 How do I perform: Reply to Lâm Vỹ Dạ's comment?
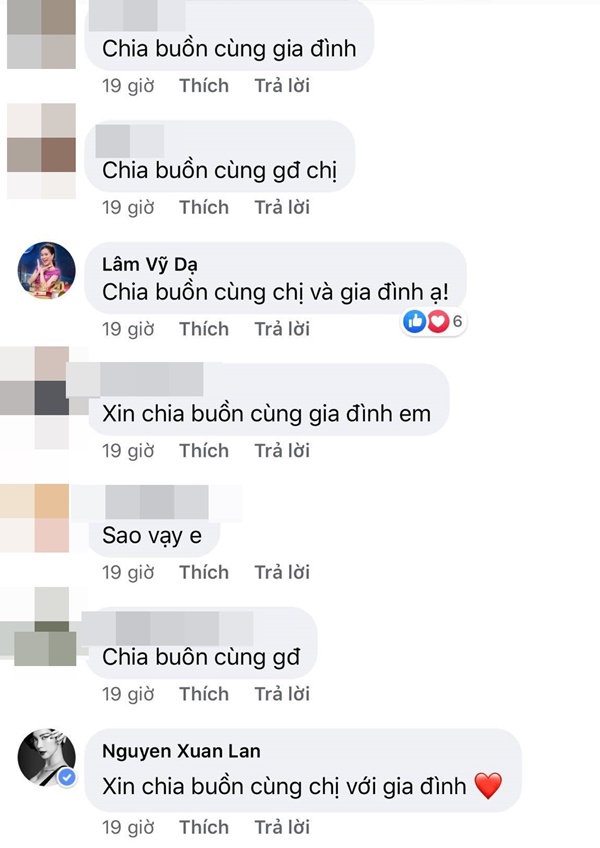(282, 329)
